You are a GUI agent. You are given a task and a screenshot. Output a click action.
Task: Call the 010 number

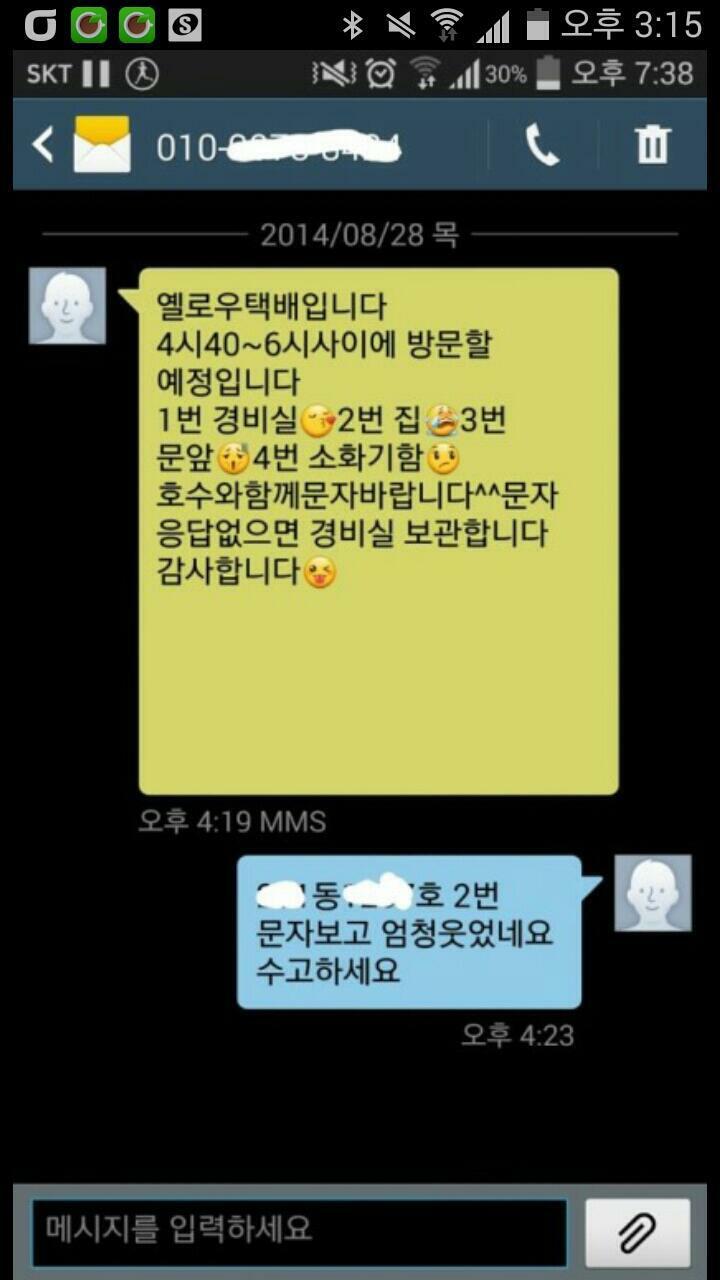pyautogui.click(x=543, y=146)
